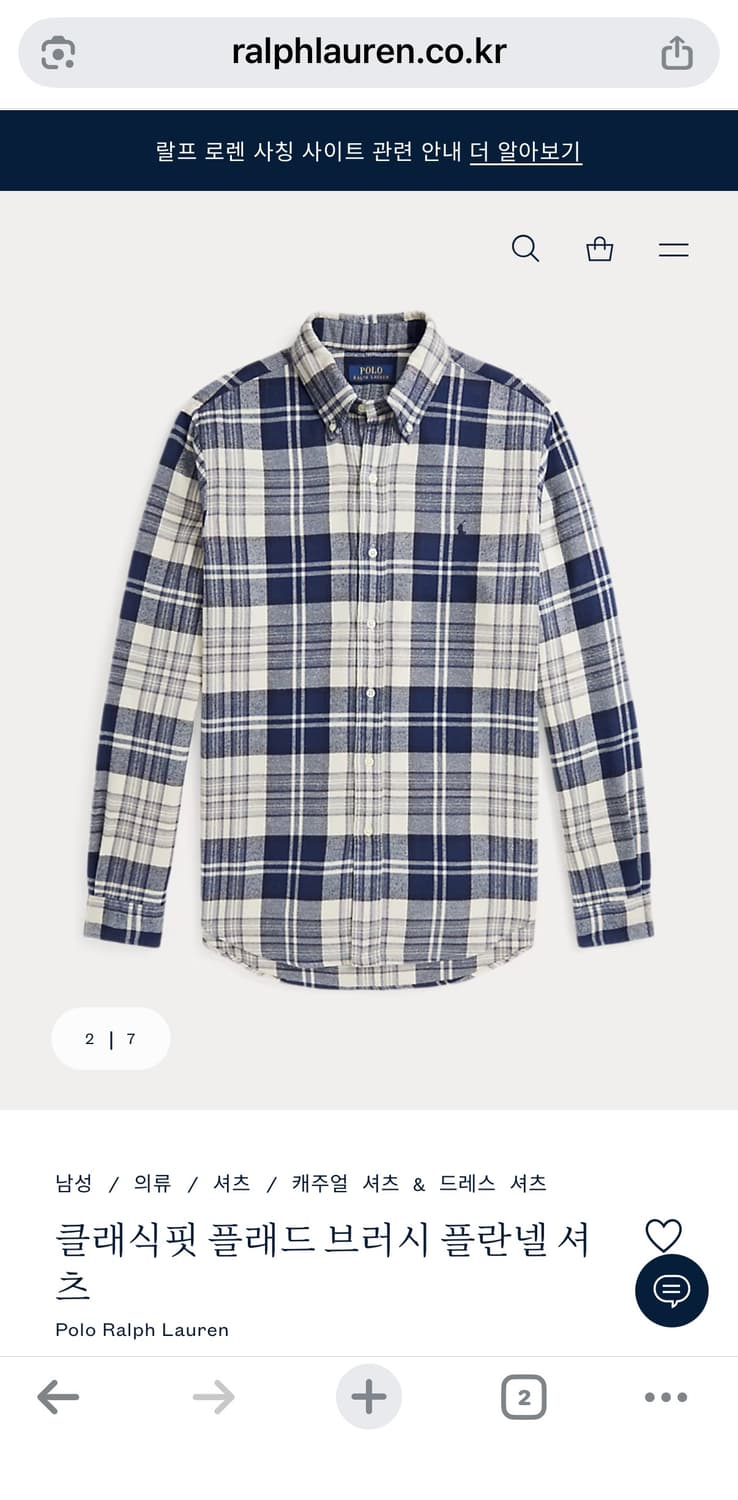
Task: Open the camera search icon in address bar
Action: (x=59, y=52)
